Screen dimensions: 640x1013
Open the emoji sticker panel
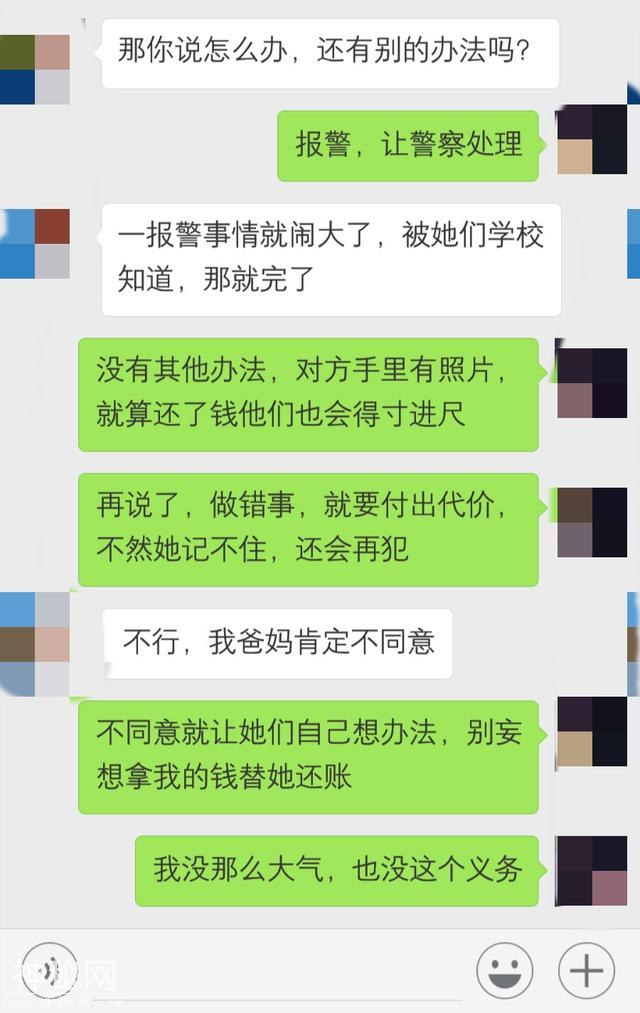[x=504, y=970]
